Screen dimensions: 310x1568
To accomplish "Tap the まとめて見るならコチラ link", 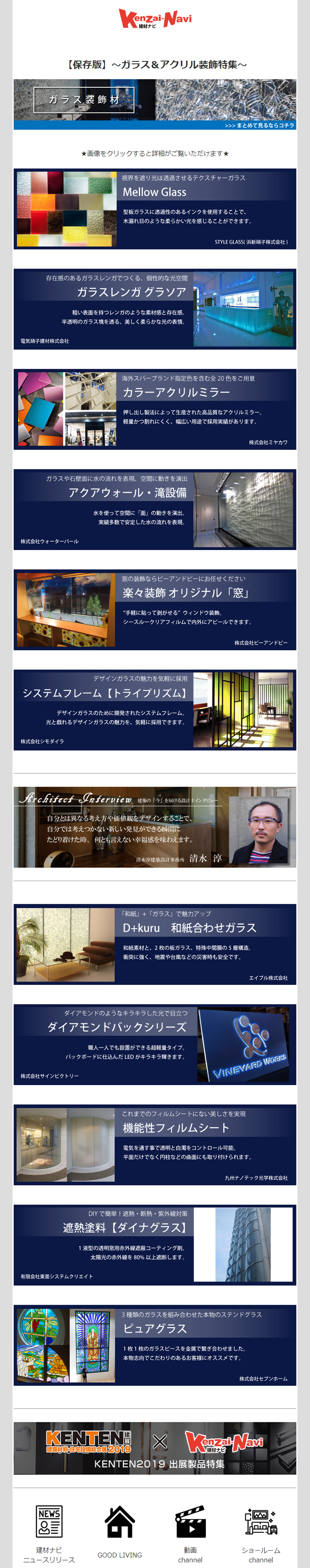I will click(x=259, y=125).
